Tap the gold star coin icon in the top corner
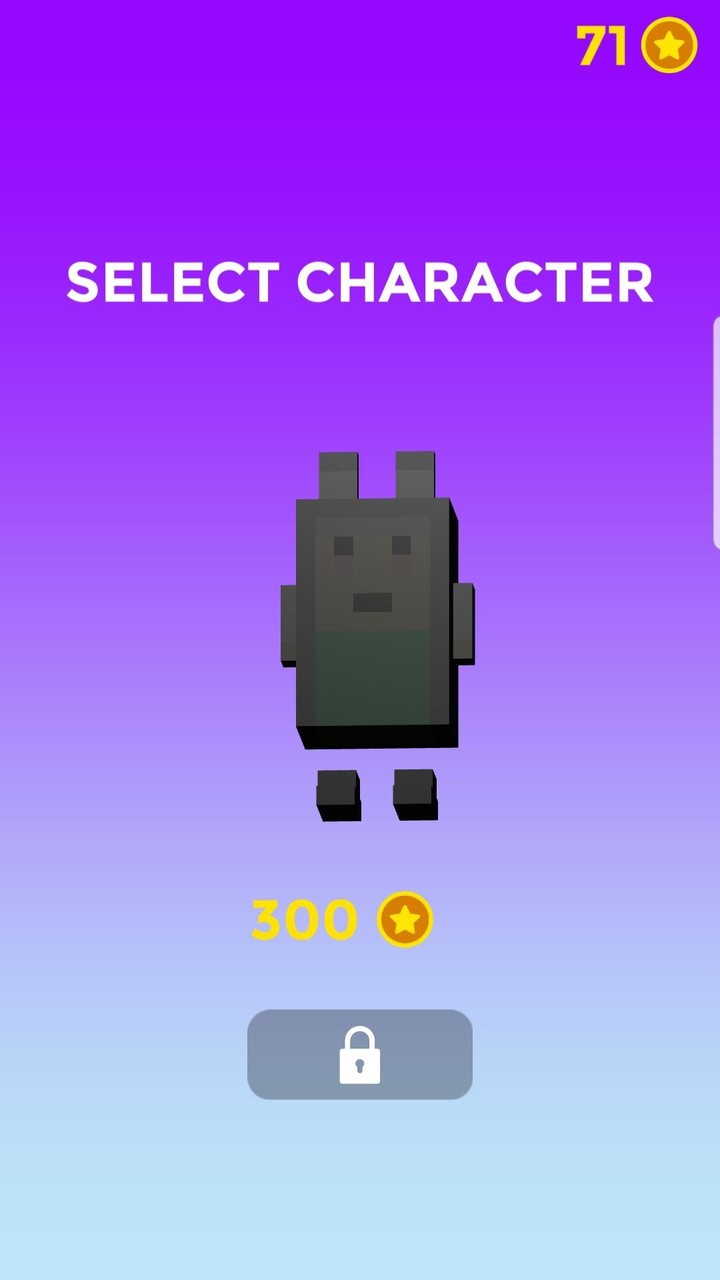The height and width of the screenshot is (1280, 720). click(669, 44)
